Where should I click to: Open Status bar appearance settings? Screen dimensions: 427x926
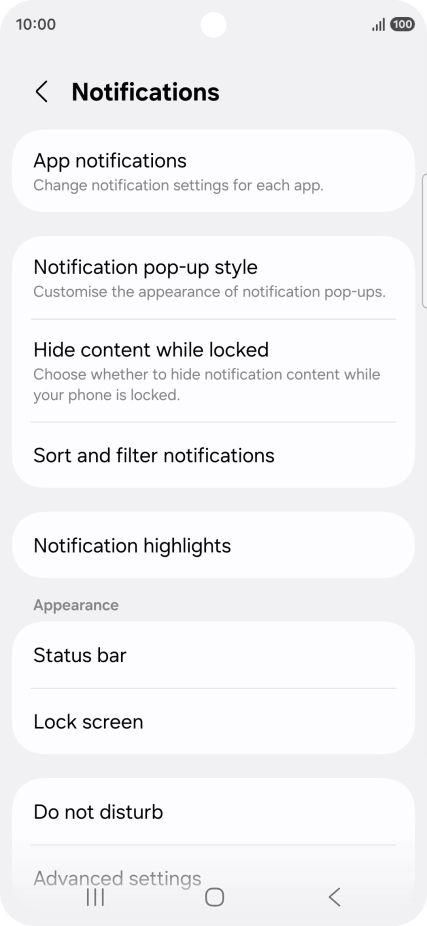click(x=213, y=655)
